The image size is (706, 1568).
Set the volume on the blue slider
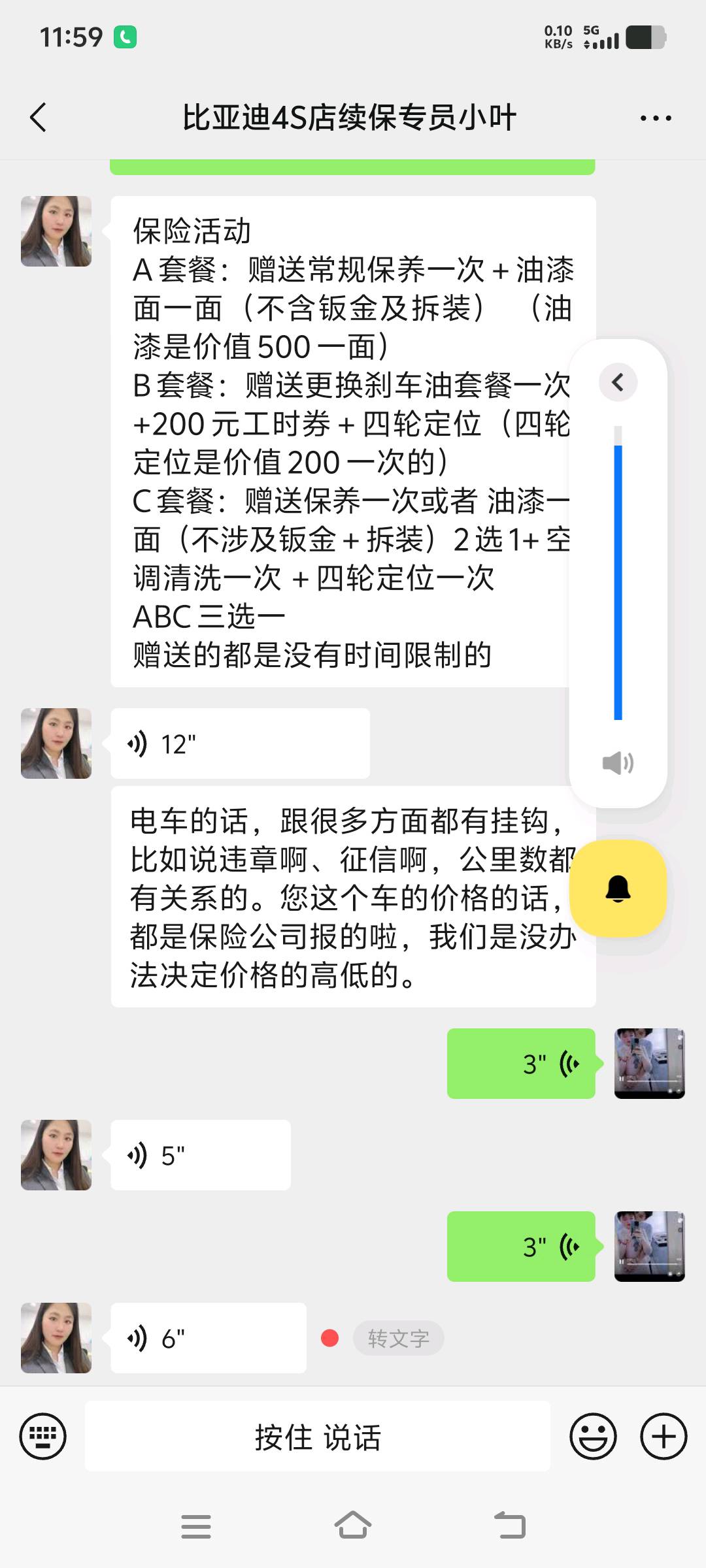coord(618,575)
